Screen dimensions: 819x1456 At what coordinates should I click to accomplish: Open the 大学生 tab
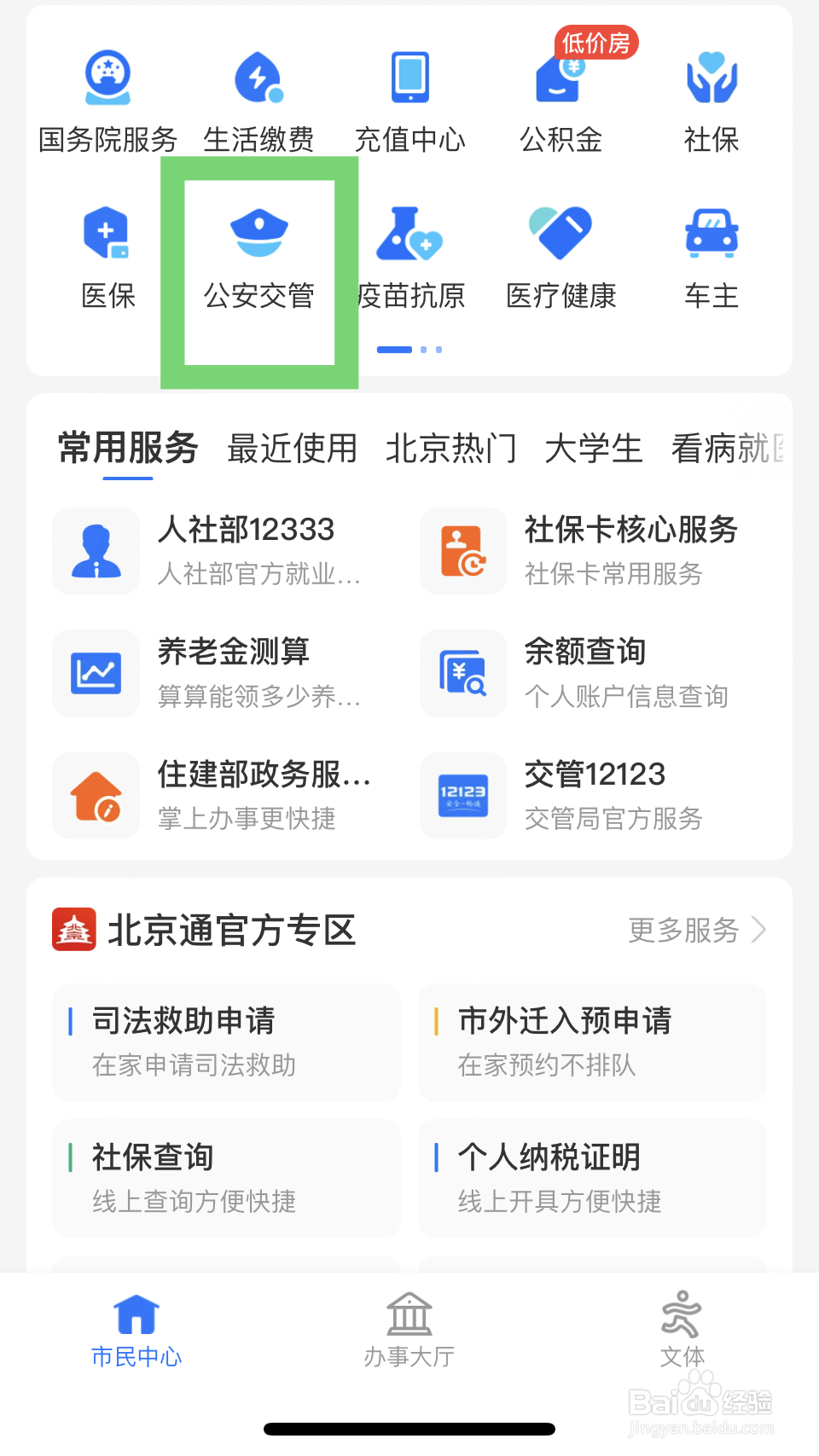coord(594,450)
